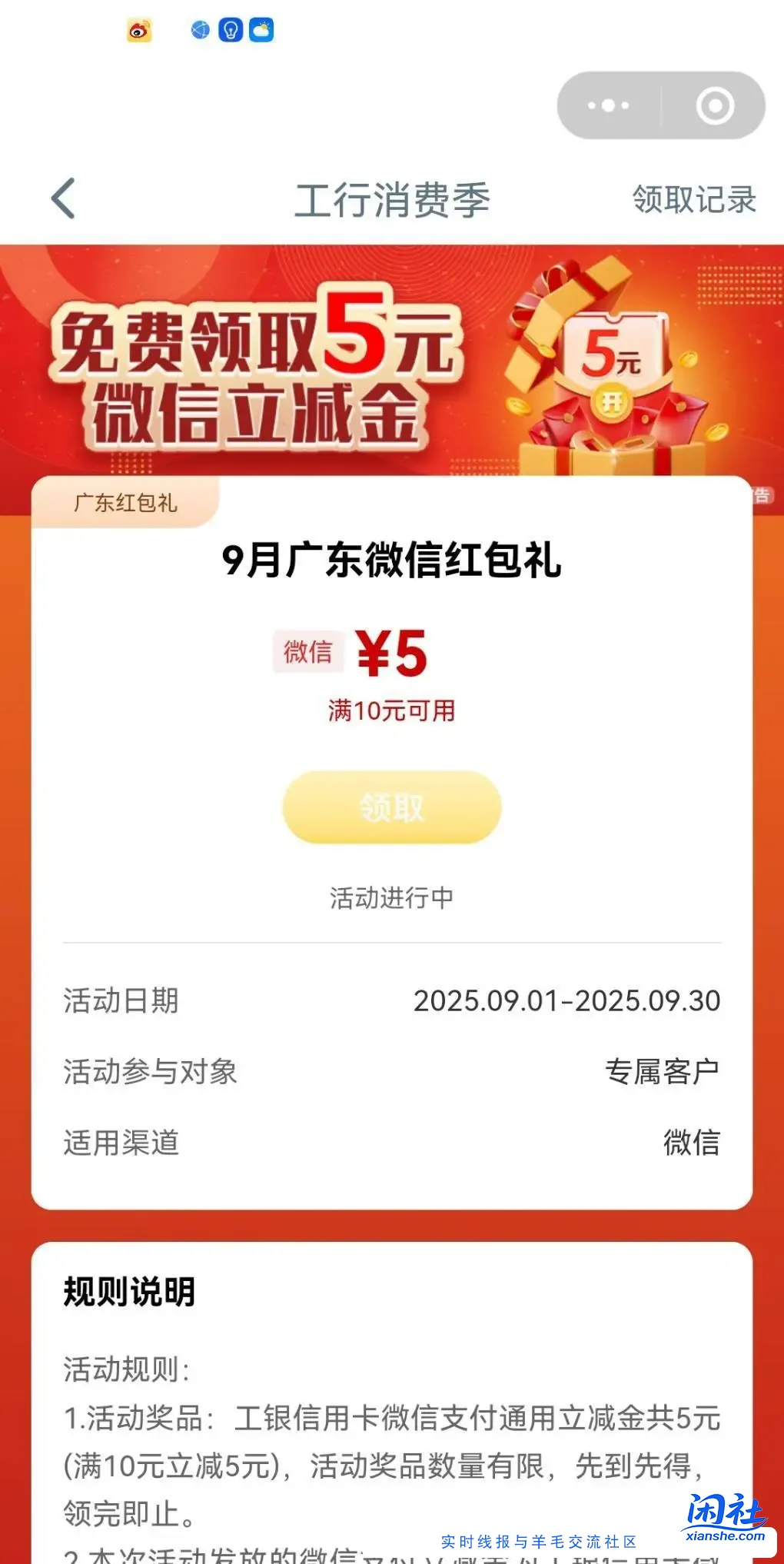Viewport: 784px width, 1564px height.
Task: Expand the 规则说明 rules section
Action: (131, 1293)
